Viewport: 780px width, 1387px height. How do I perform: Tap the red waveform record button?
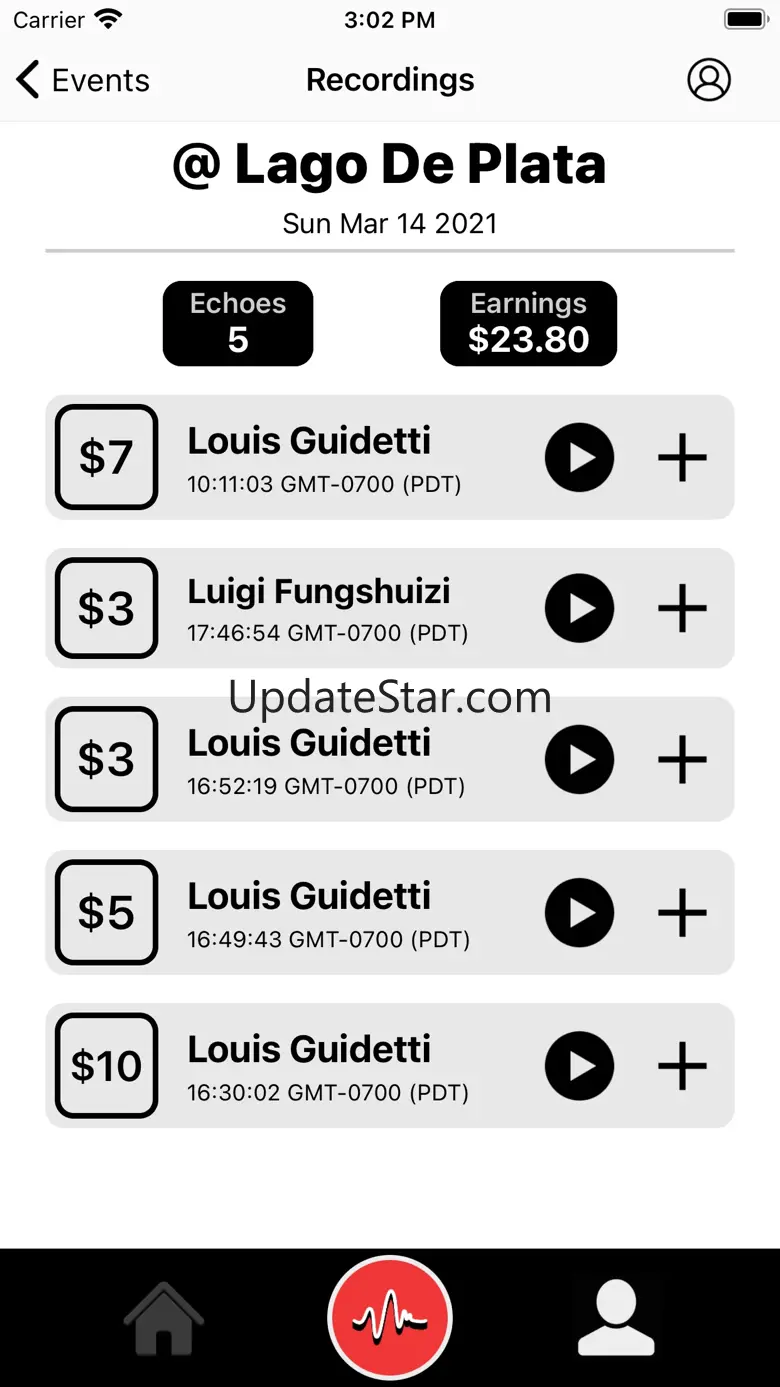click(390, 1318)
